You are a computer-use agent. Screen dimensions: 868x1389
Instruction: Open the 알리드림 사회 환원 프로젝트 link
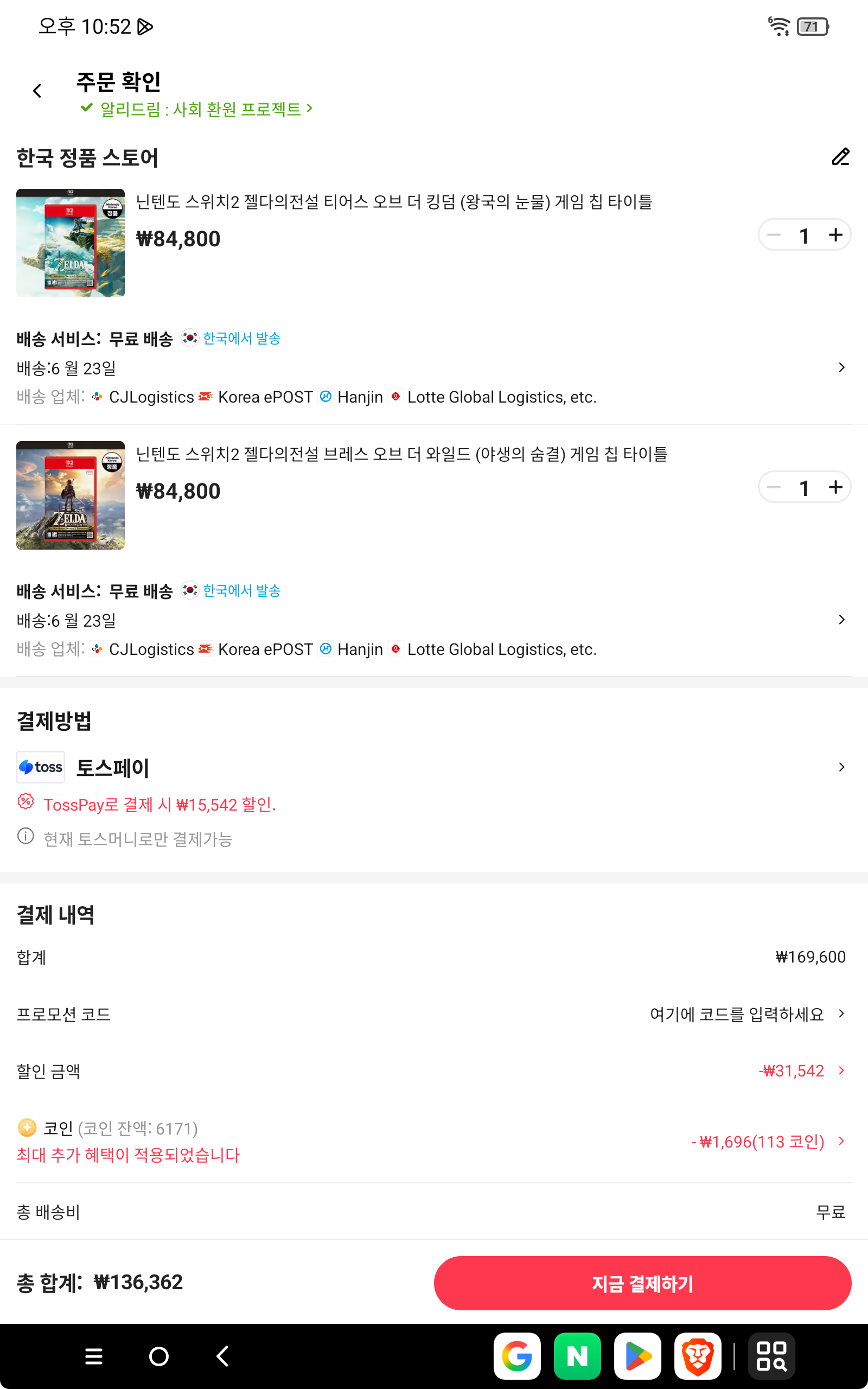pyautogui.click(x=198, y=109)
